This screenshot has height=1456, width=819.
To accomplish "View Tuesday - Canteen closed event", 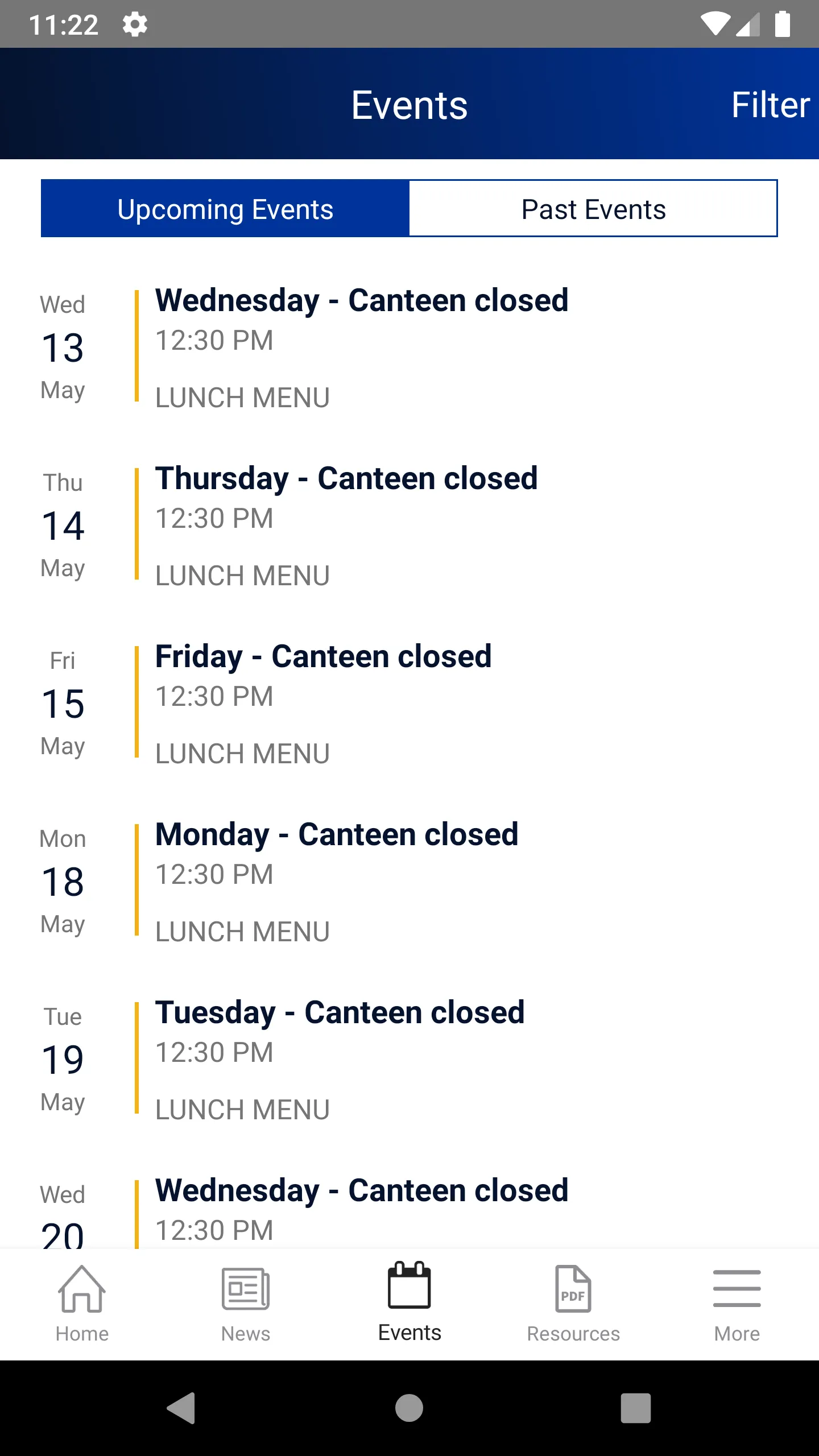I will (x=409, y=1059).
